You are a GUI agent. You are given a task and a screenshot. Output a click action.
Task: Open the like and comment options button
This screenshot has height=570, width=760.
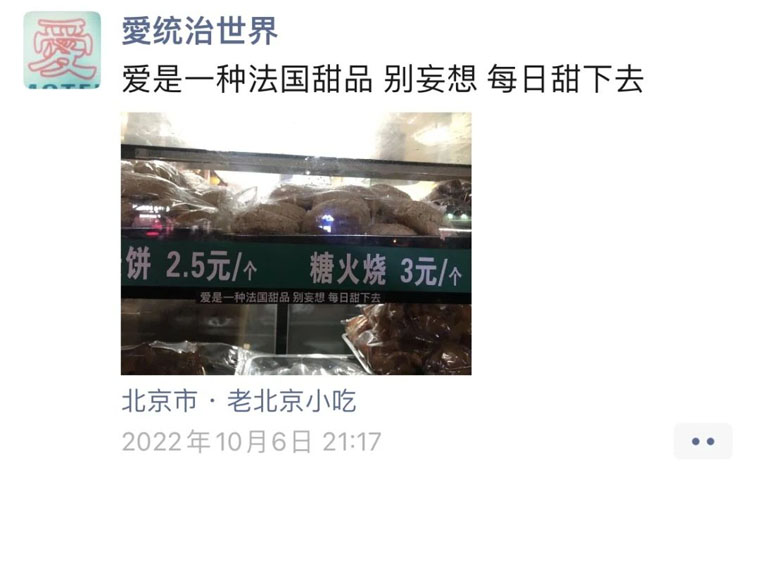702,441
